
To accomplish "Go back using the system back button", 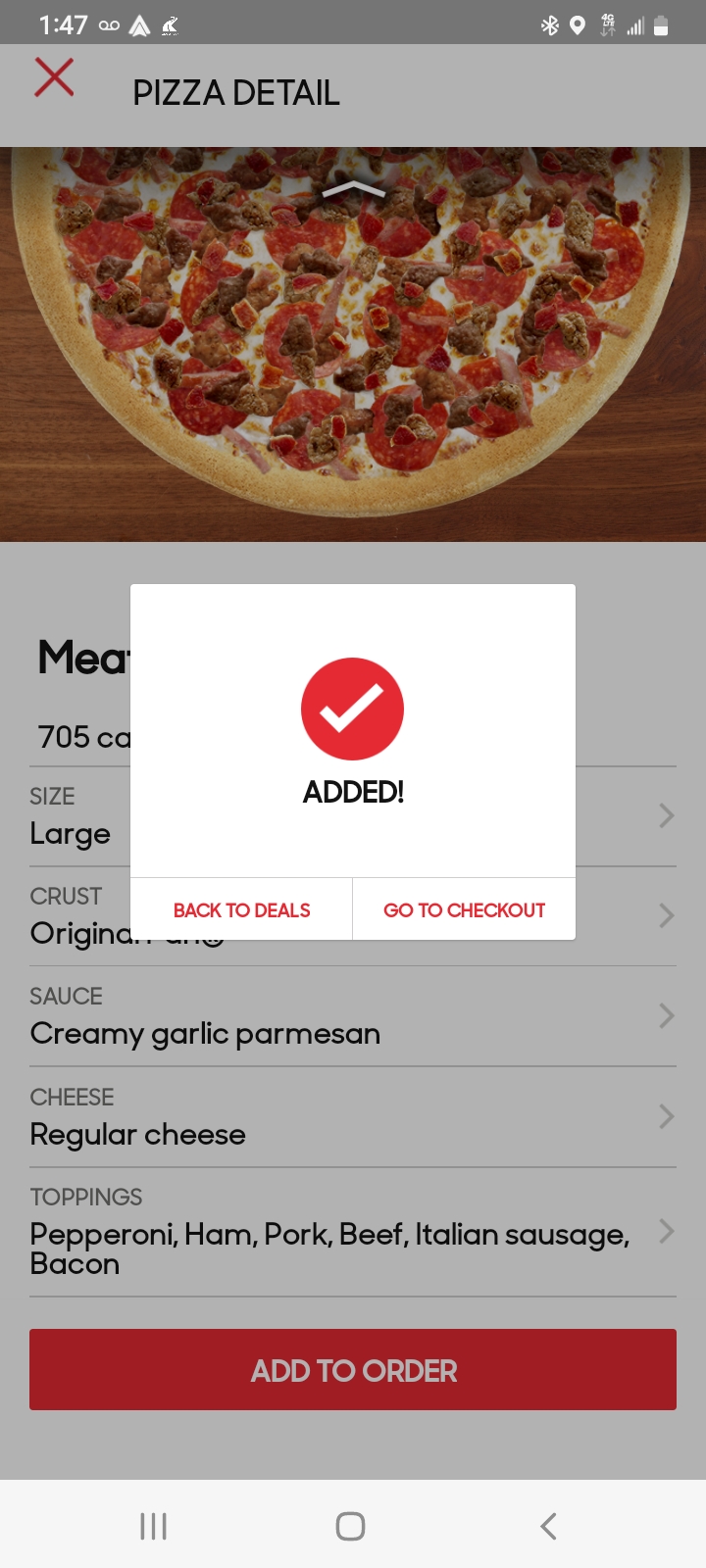I will tap(549, 1526).
